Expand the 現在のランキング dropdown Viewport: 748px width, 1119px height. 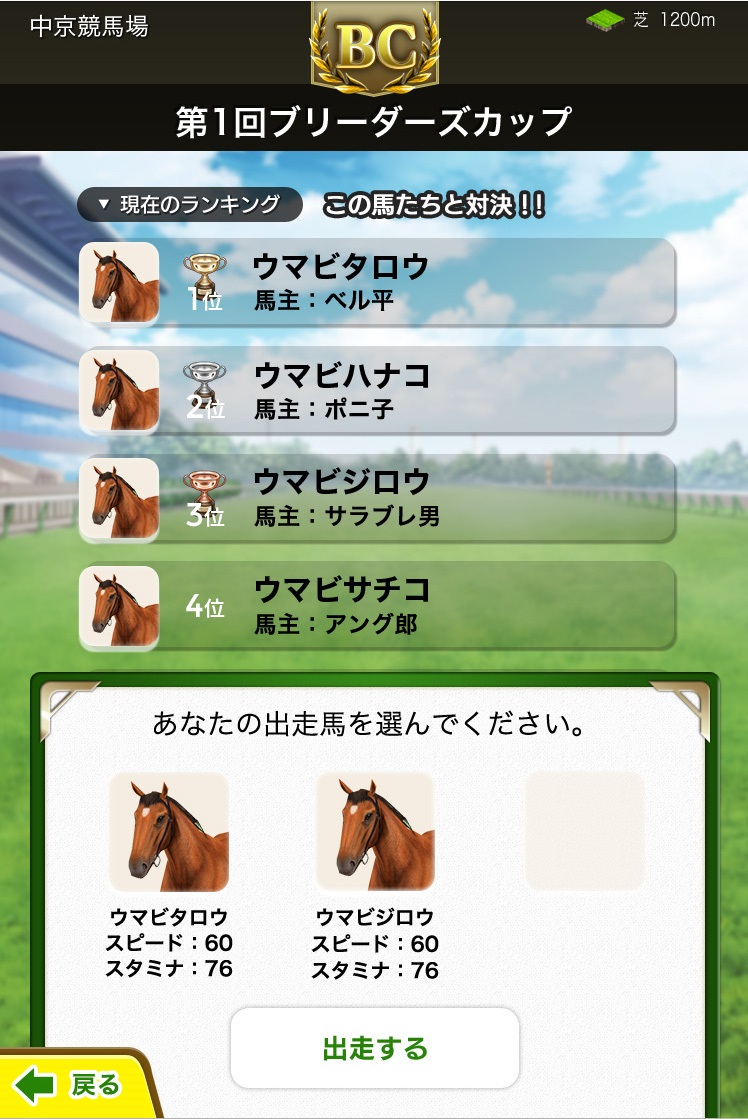click(x=189, y=204)
